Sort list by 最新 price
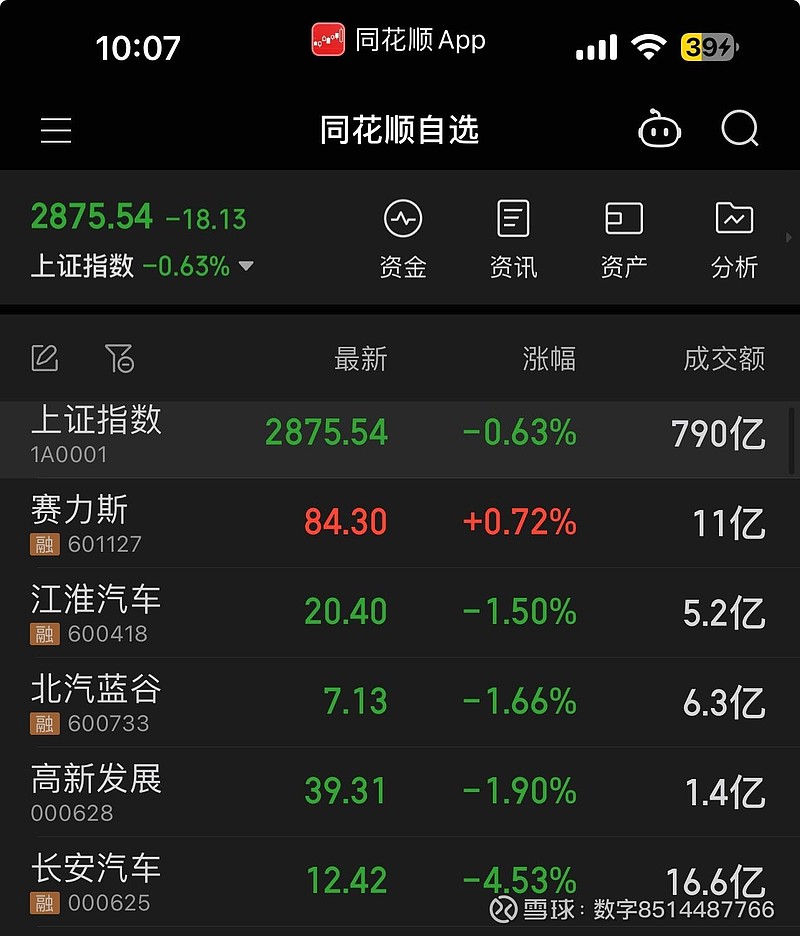 360,359
